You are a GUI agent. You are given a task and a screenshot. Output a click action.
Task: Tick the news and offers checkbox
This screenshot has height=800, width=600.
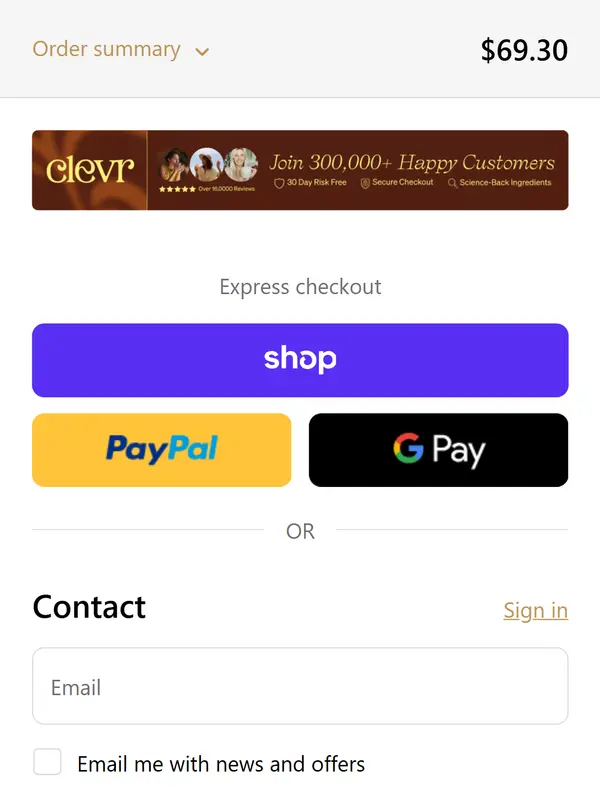click(x=48, y=762)
